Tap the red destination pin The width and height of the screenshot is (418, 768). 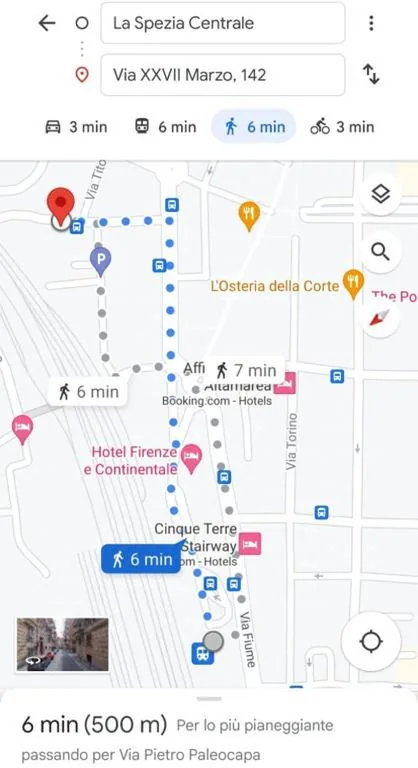coord(61,207)
